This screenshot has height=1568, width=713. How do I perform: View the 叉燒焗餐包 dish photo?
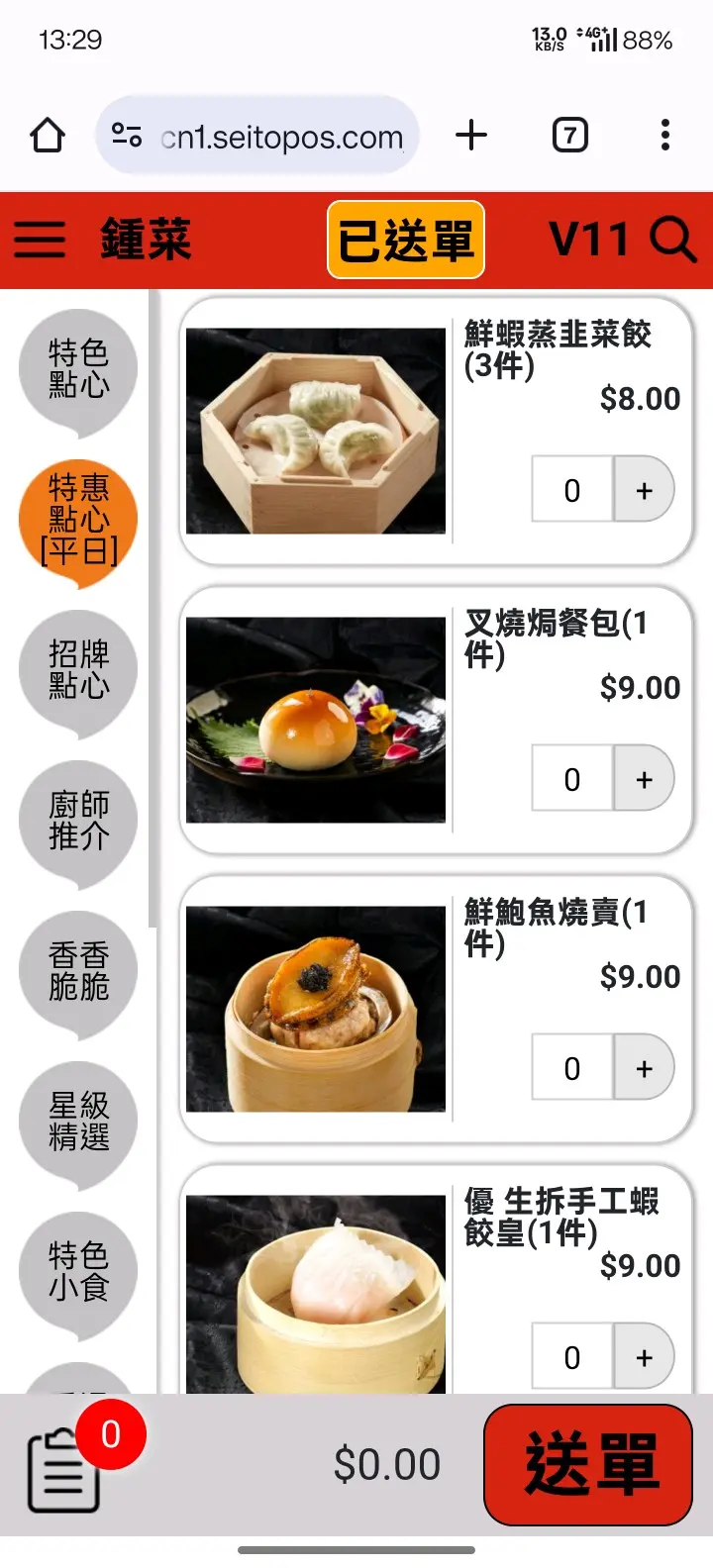(316, 720)
